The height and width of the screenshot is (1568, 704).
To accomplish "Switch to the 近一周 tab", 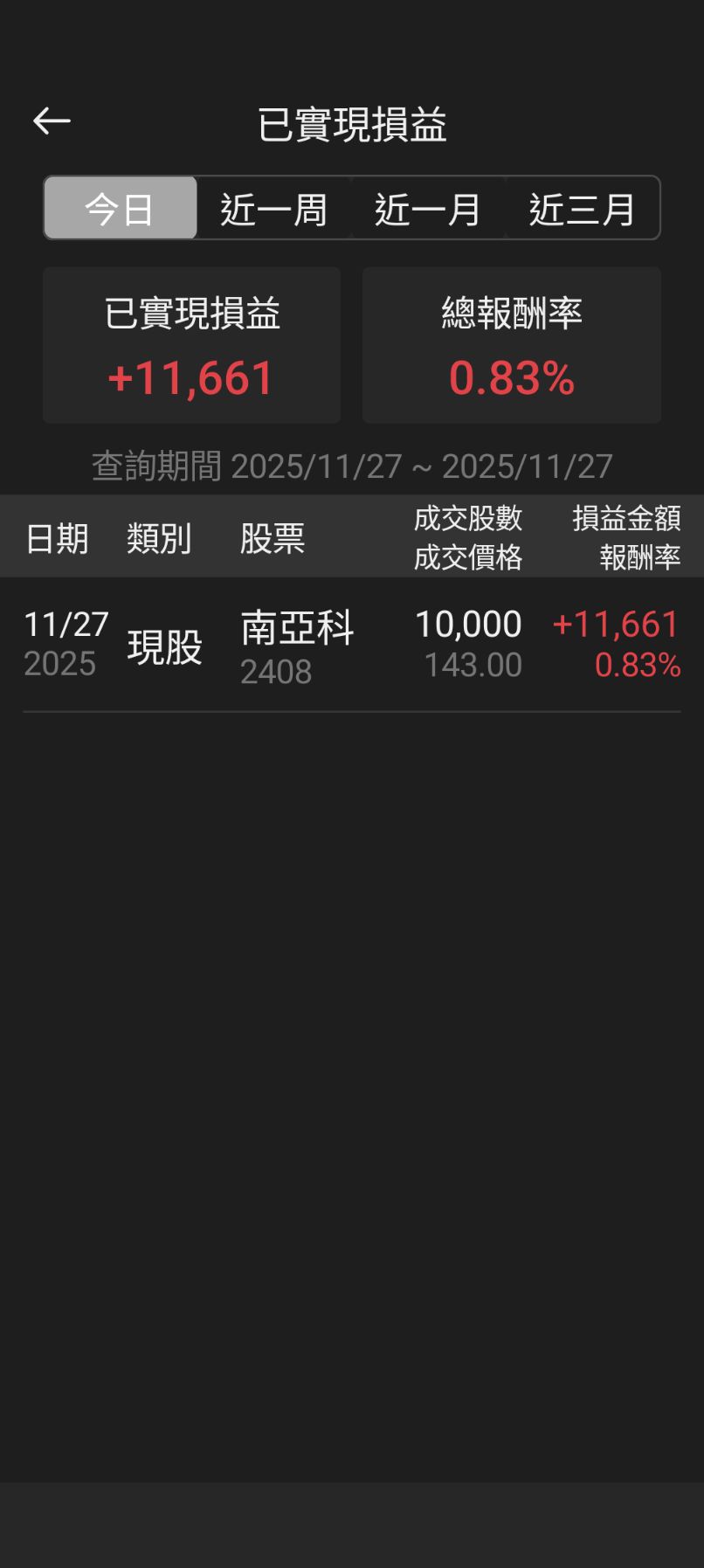I will pos(273,209).
